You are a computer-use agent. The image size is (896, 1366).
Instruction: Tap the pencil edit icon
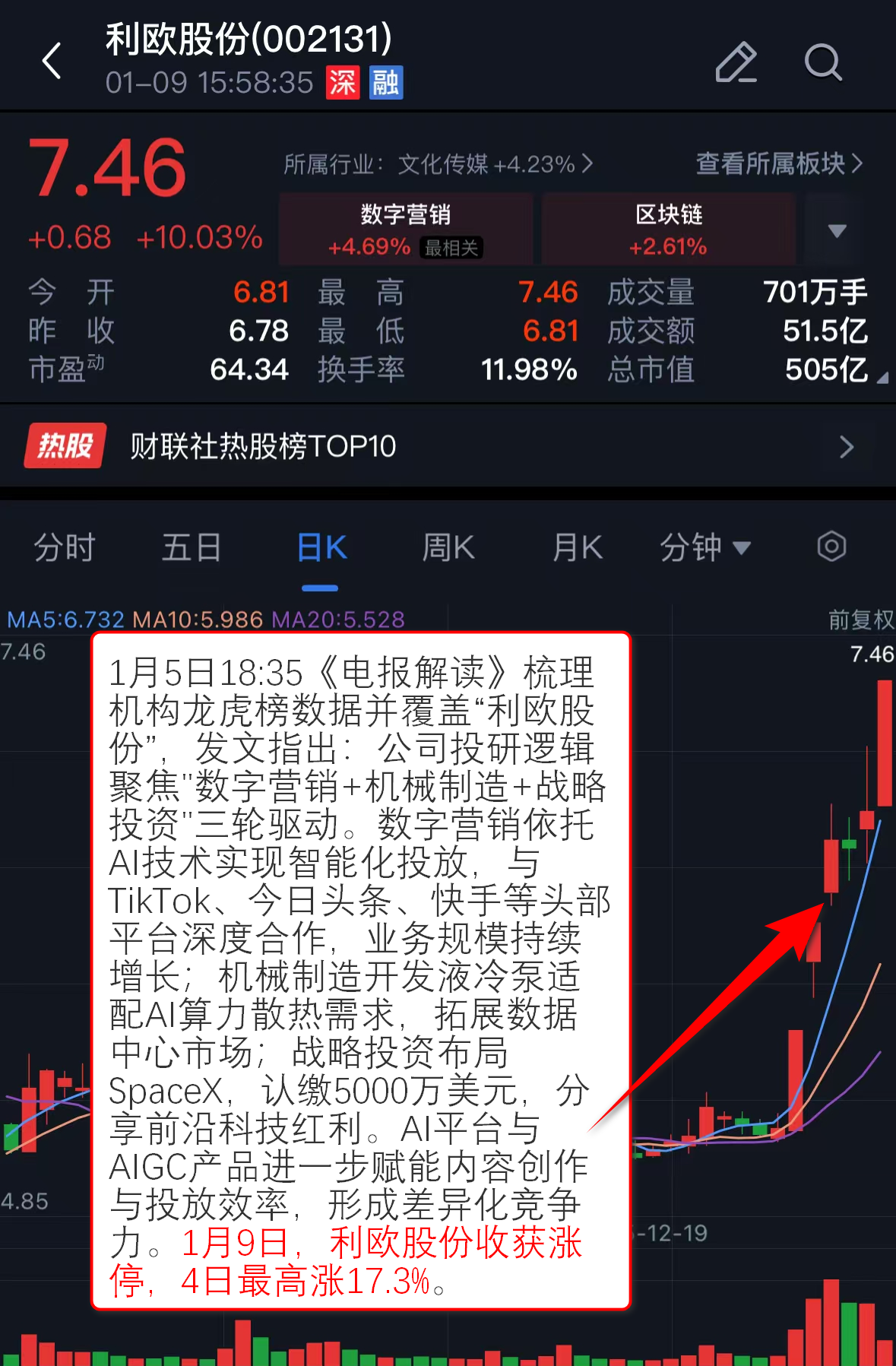[736, 62]
